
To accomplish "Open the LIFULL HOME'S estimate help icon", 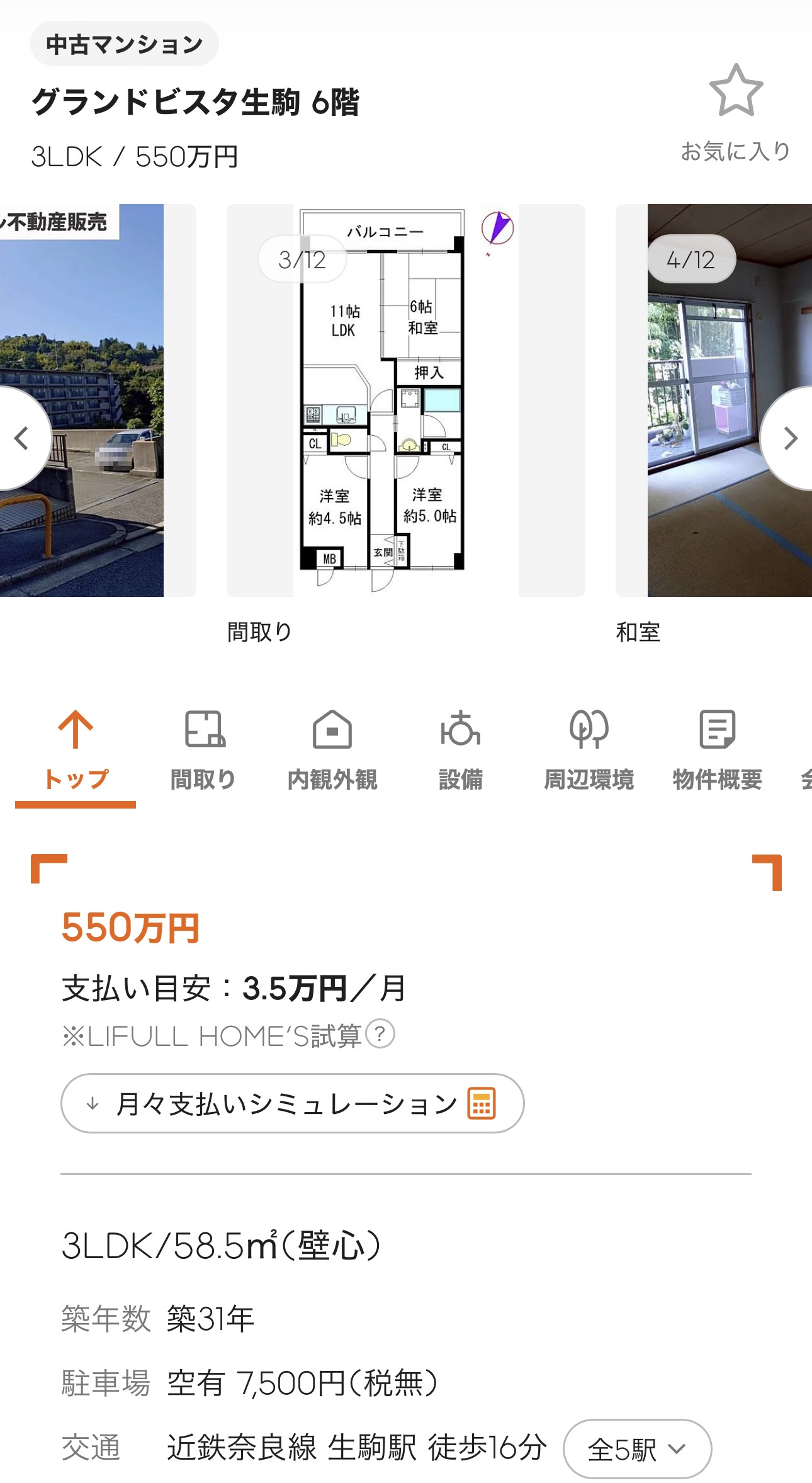I will (380, 1034).
